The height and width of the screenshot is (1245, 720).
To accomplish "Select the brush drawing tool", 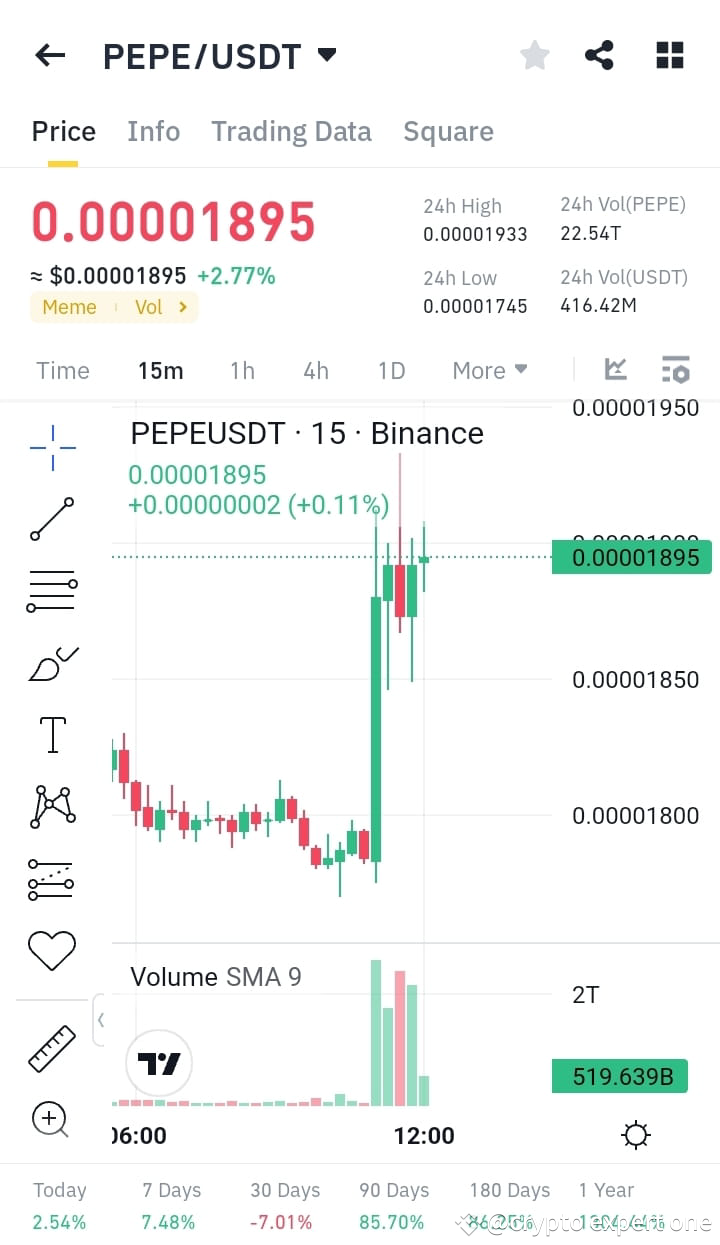I will click(x=52, y=662).
